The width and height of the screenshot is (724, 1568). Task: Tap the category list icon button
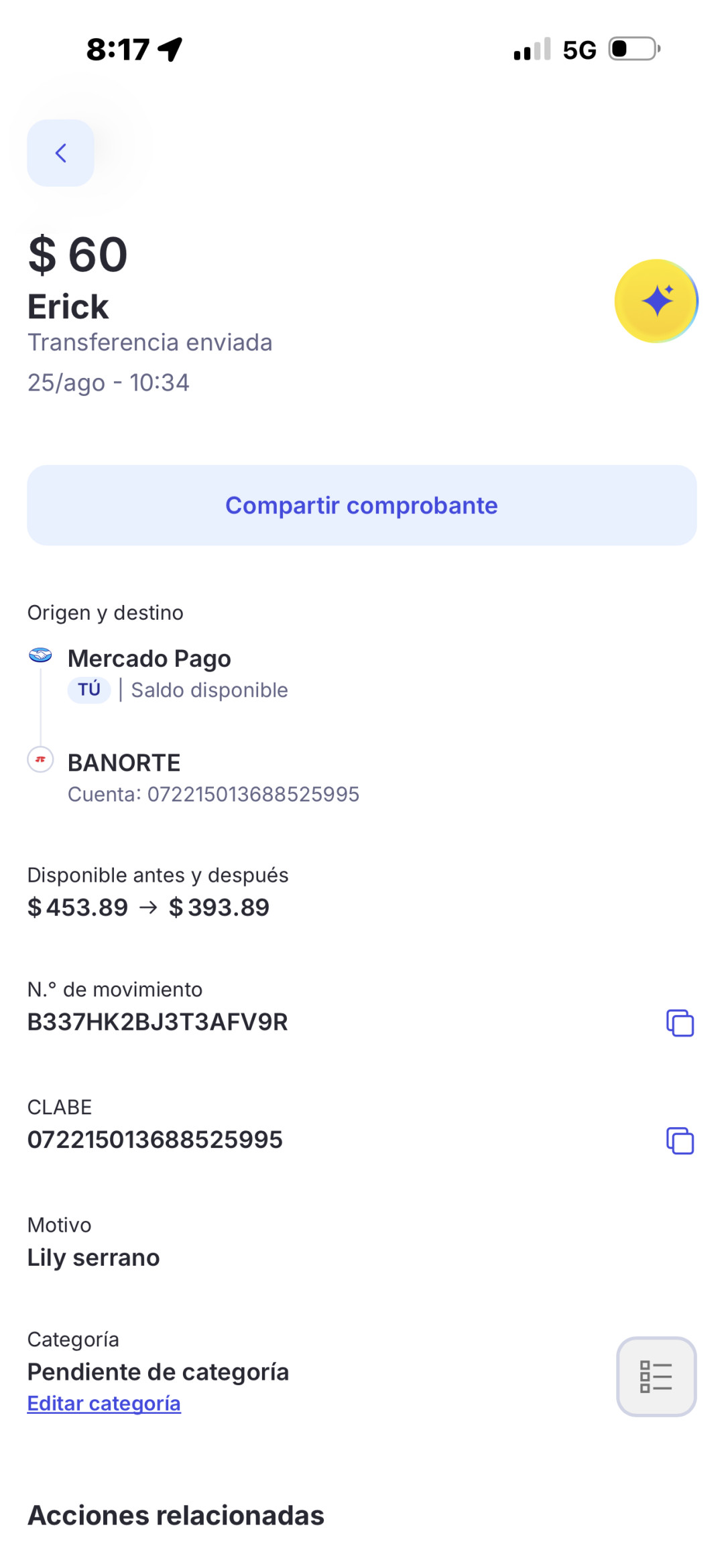[656, 1376]
